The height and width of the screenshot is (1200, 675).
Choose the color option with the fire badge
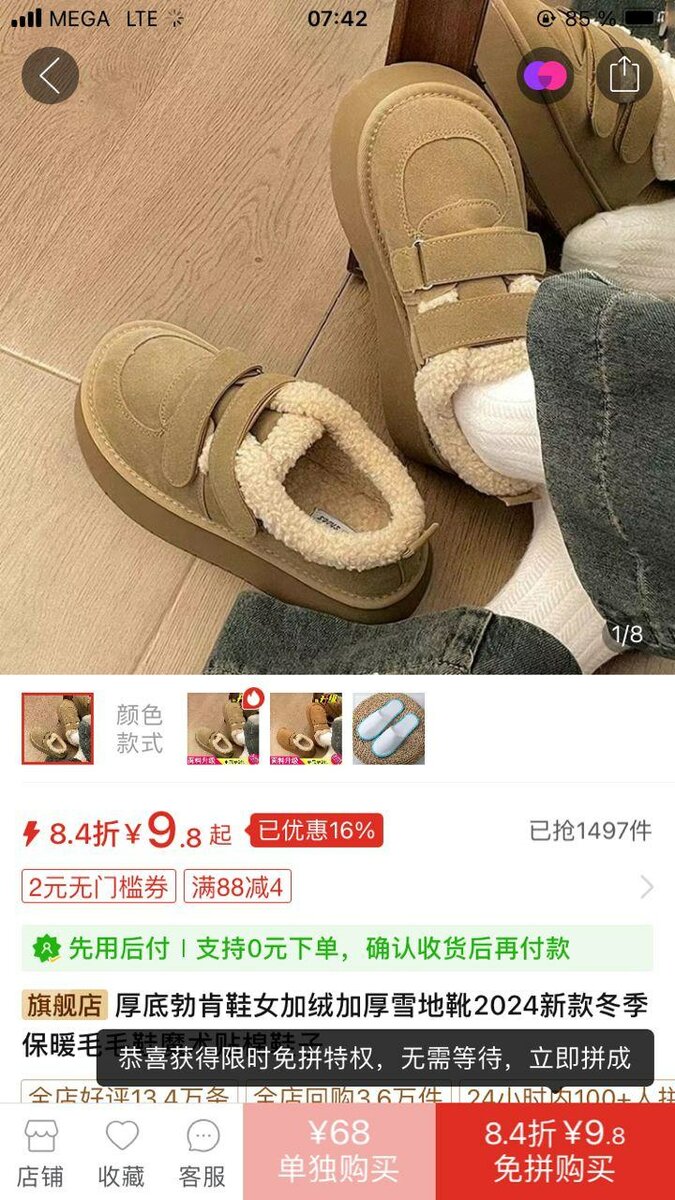(x=224, y=729)
